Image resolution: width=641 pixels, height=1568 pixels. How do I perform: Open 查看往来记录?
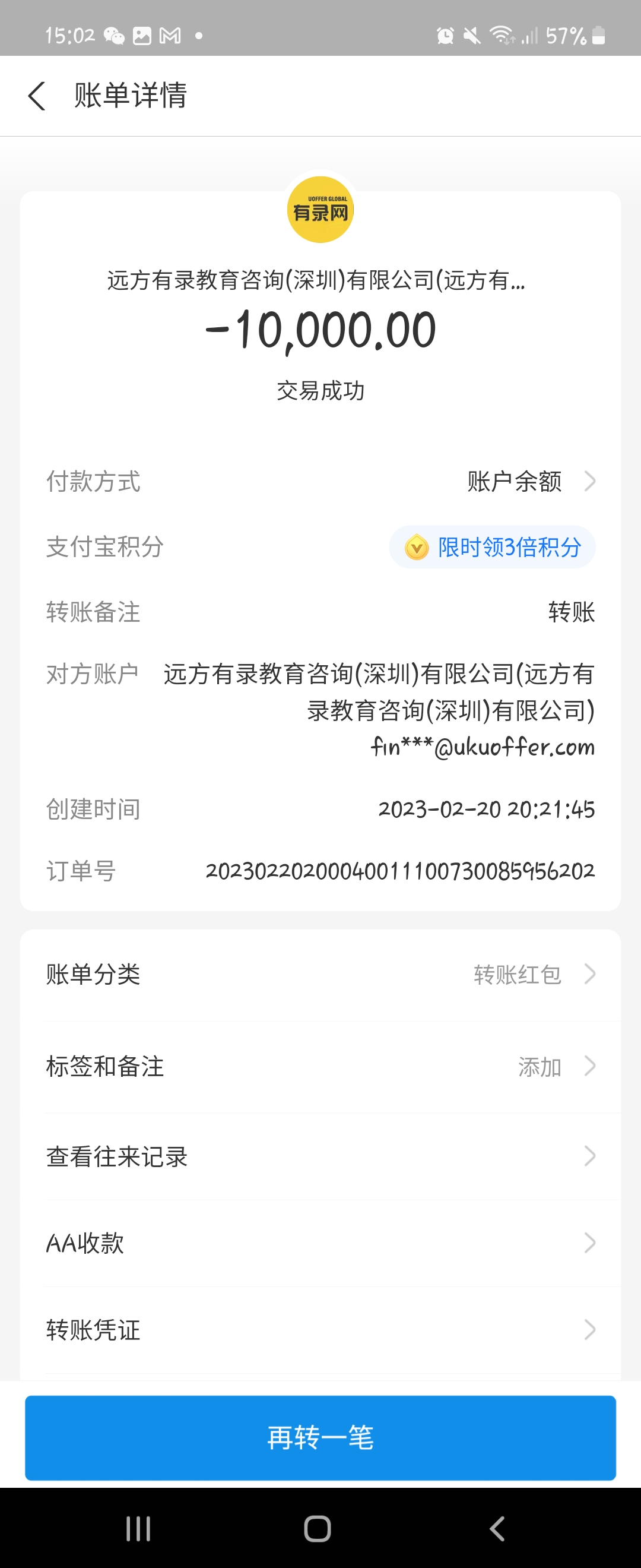[320, 1156]
